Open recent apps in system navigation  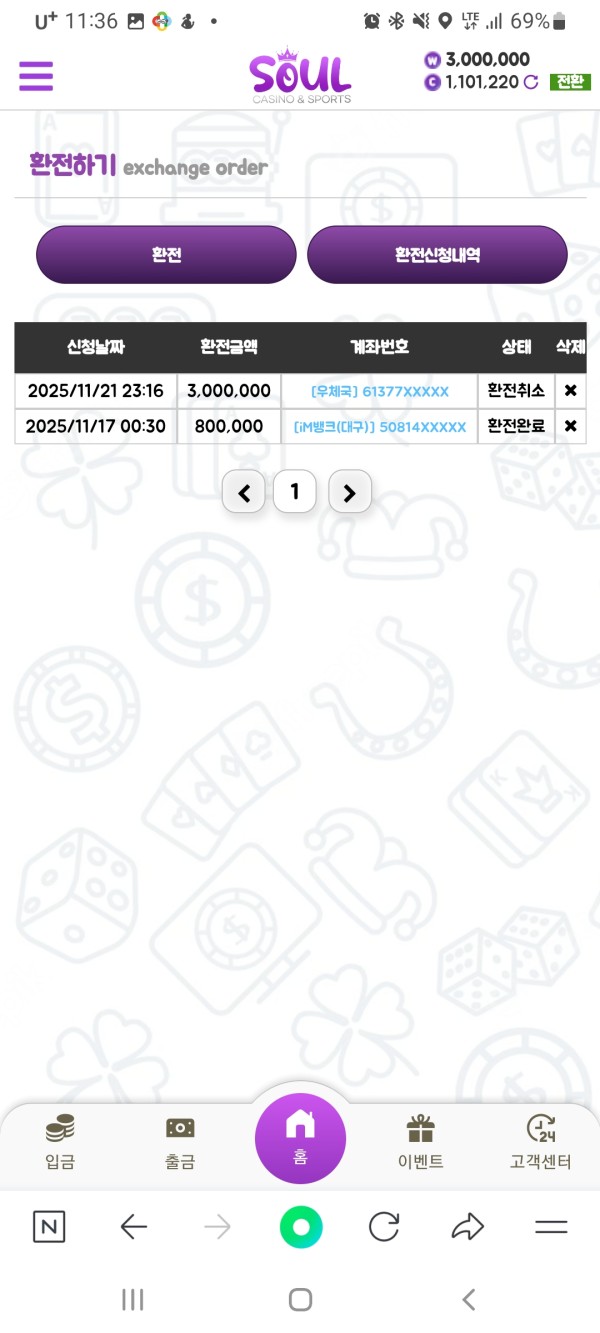point(132,1299)
